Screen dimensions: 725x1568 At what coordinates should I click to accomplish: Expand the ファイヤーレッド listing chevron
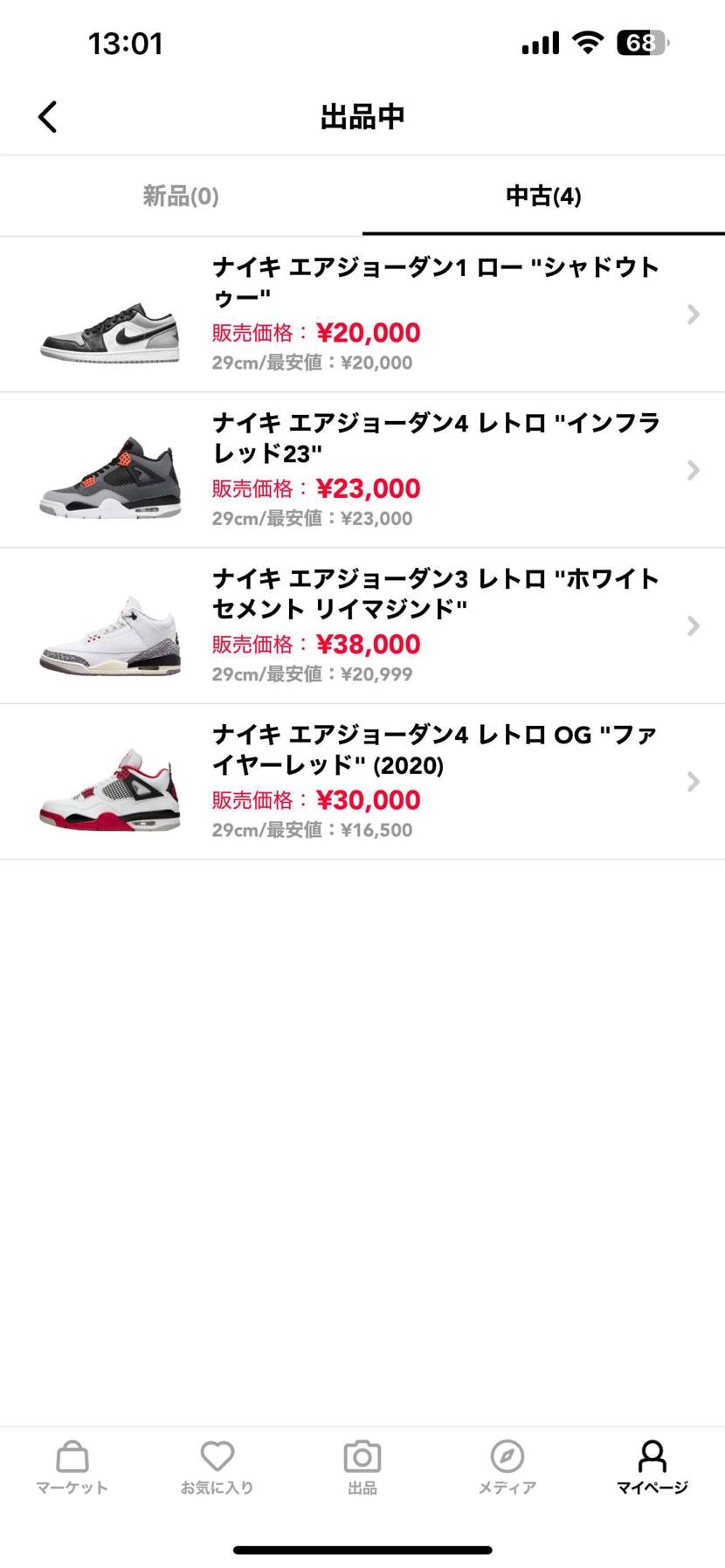tap(693, 781)
